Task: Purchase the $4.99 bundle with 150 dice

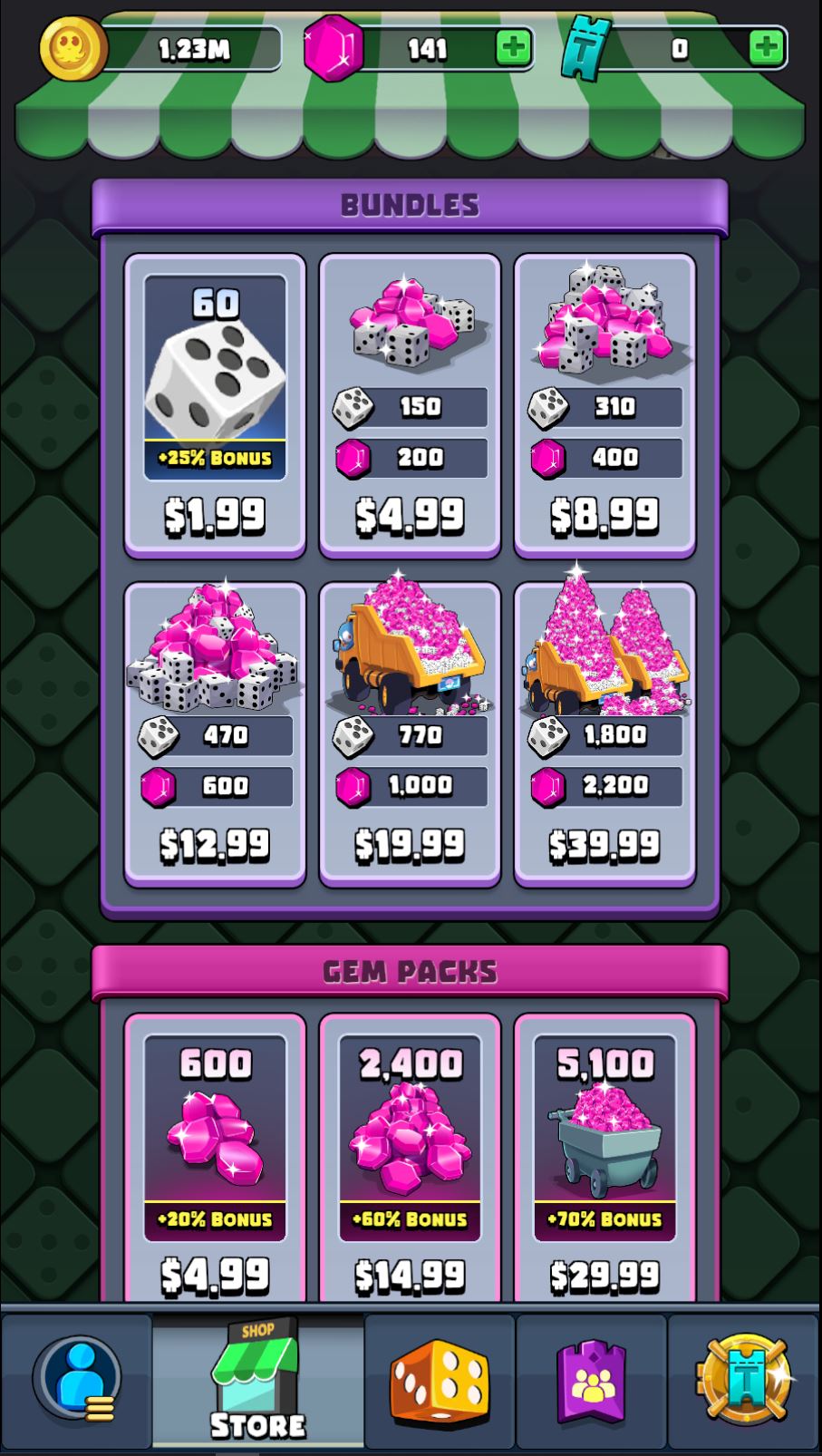Action: point(410,405)
